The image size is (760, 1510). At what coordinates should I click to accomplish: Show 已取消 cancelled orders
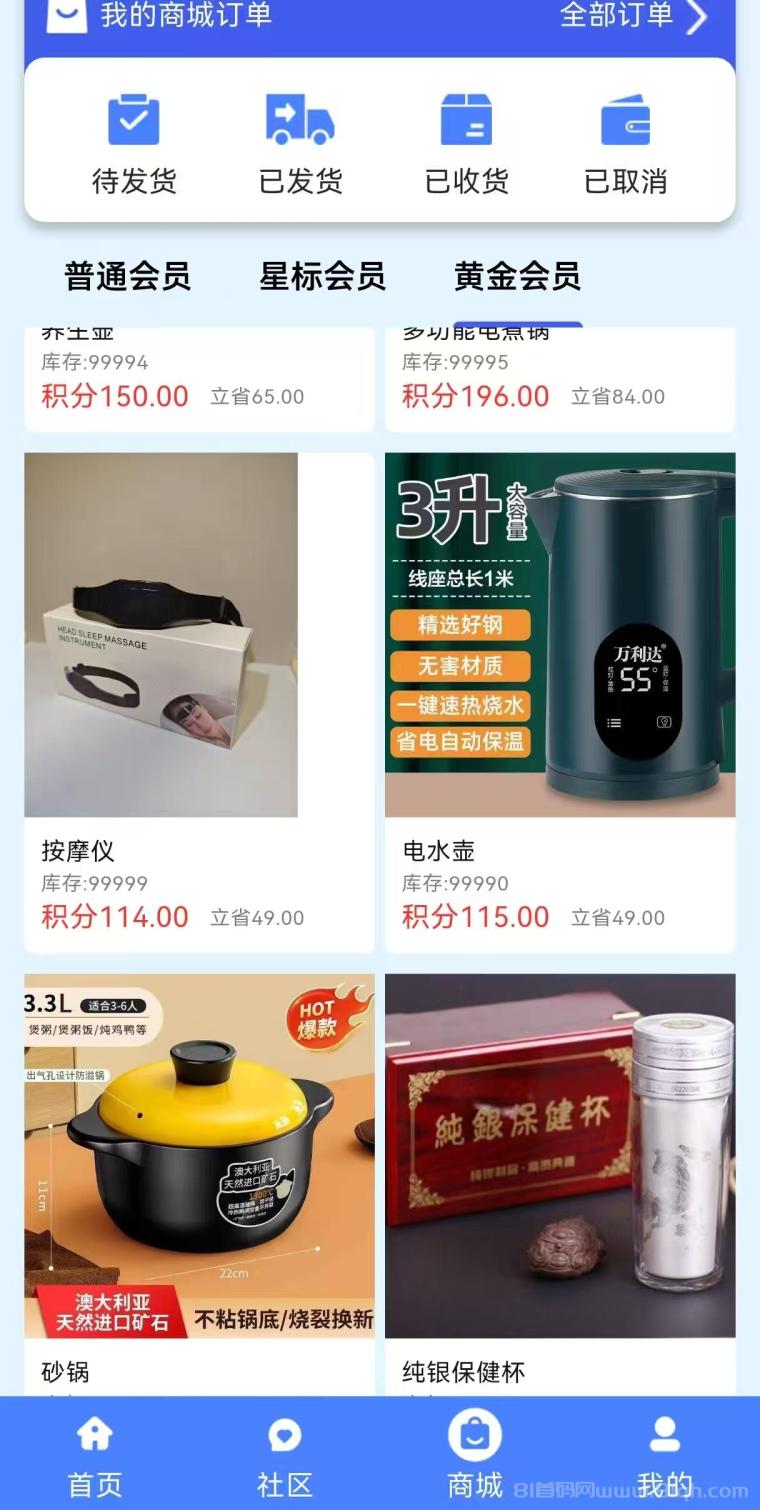(626, 145)
